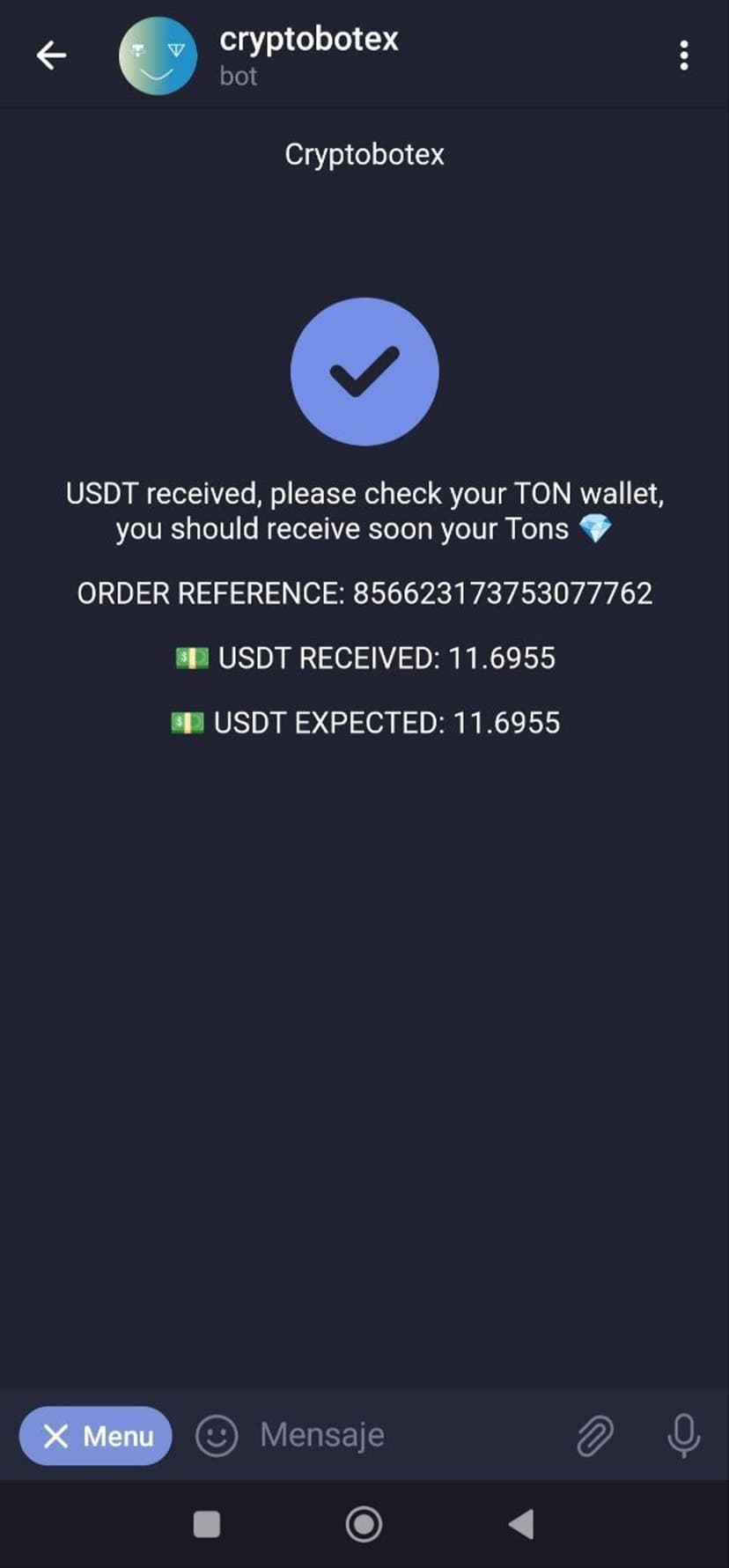
Task: Go back from the cryptobotex chat
Action: coord(51,55)
